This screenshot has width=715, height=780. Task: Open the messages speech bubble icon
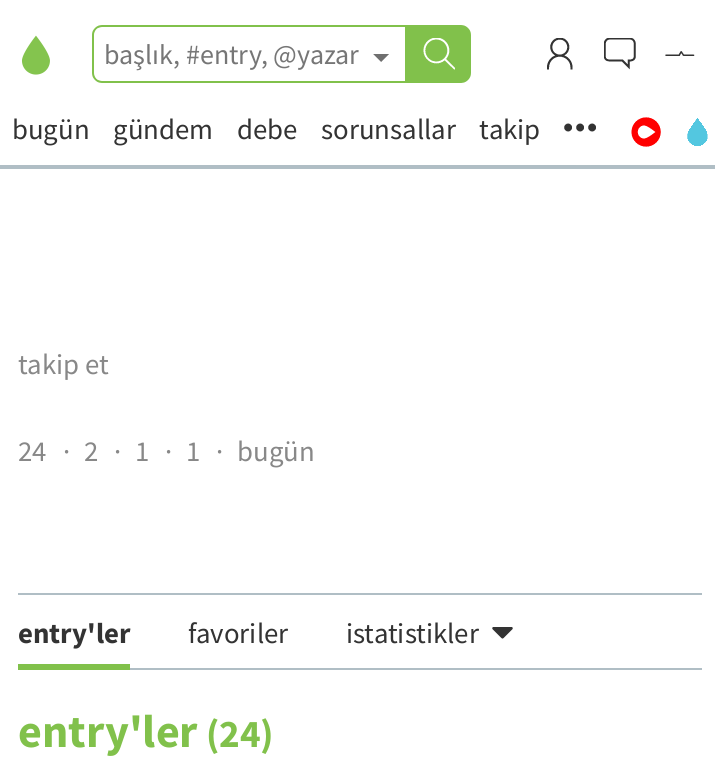[x=619, y=53]
